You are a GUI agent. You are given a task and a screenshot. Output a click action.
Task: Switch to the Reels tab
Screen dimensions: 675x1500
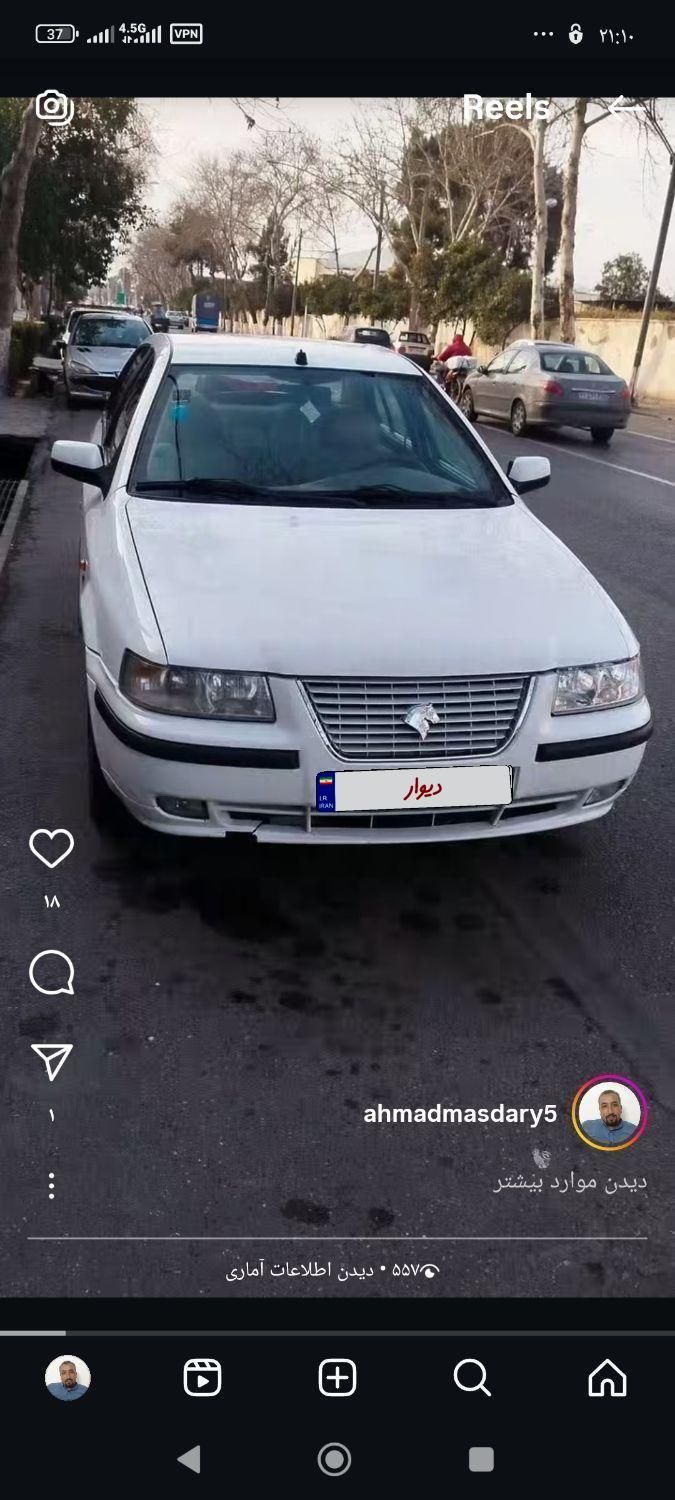coord(202,1378)
